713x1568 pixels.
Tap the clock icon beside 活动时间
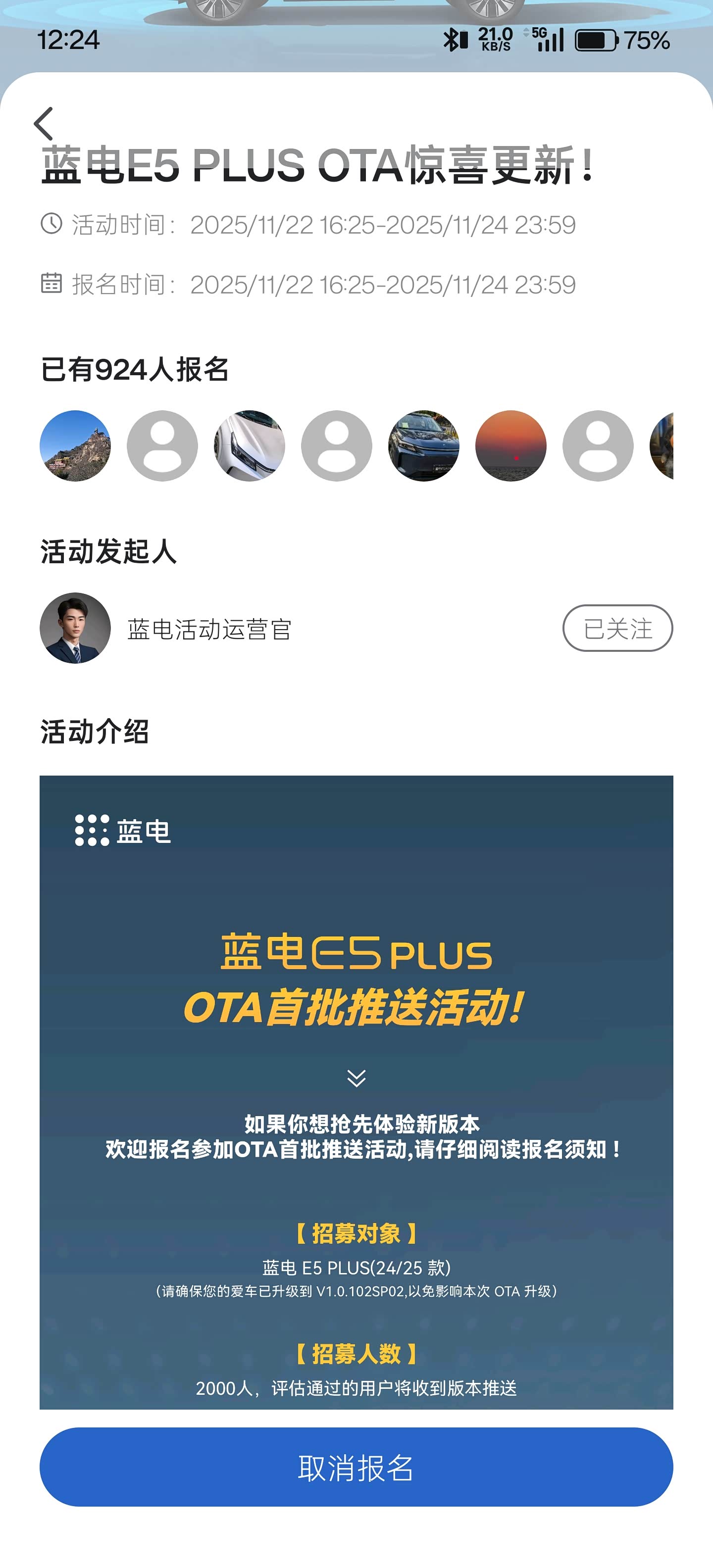(x=52, y=224)
